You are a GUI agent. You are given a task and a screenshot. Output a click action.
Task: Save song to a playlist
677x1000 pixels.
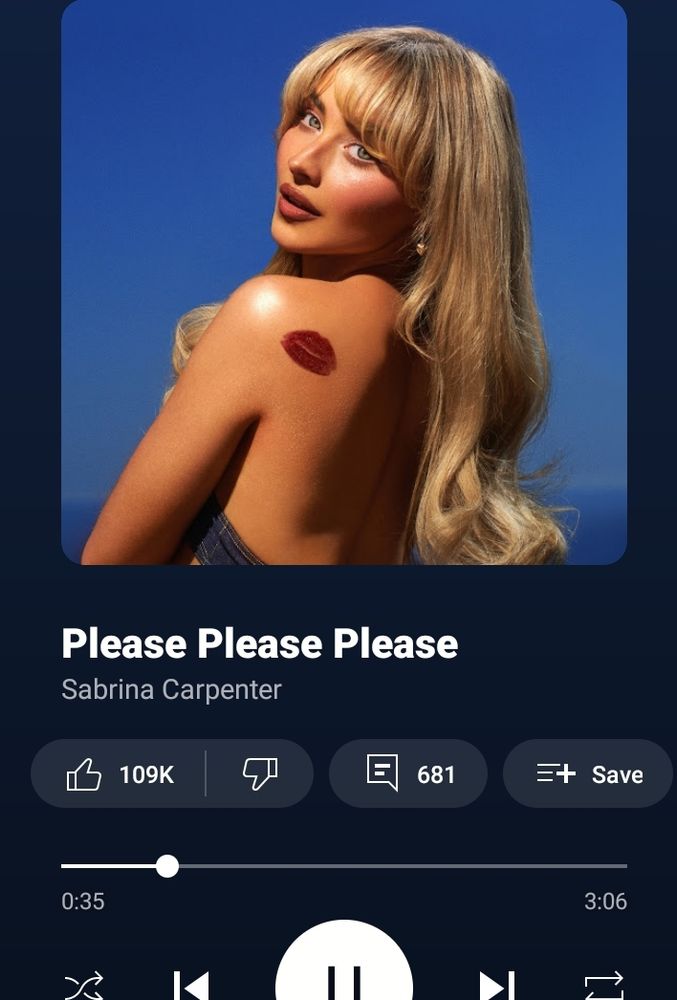coord(589,774)
